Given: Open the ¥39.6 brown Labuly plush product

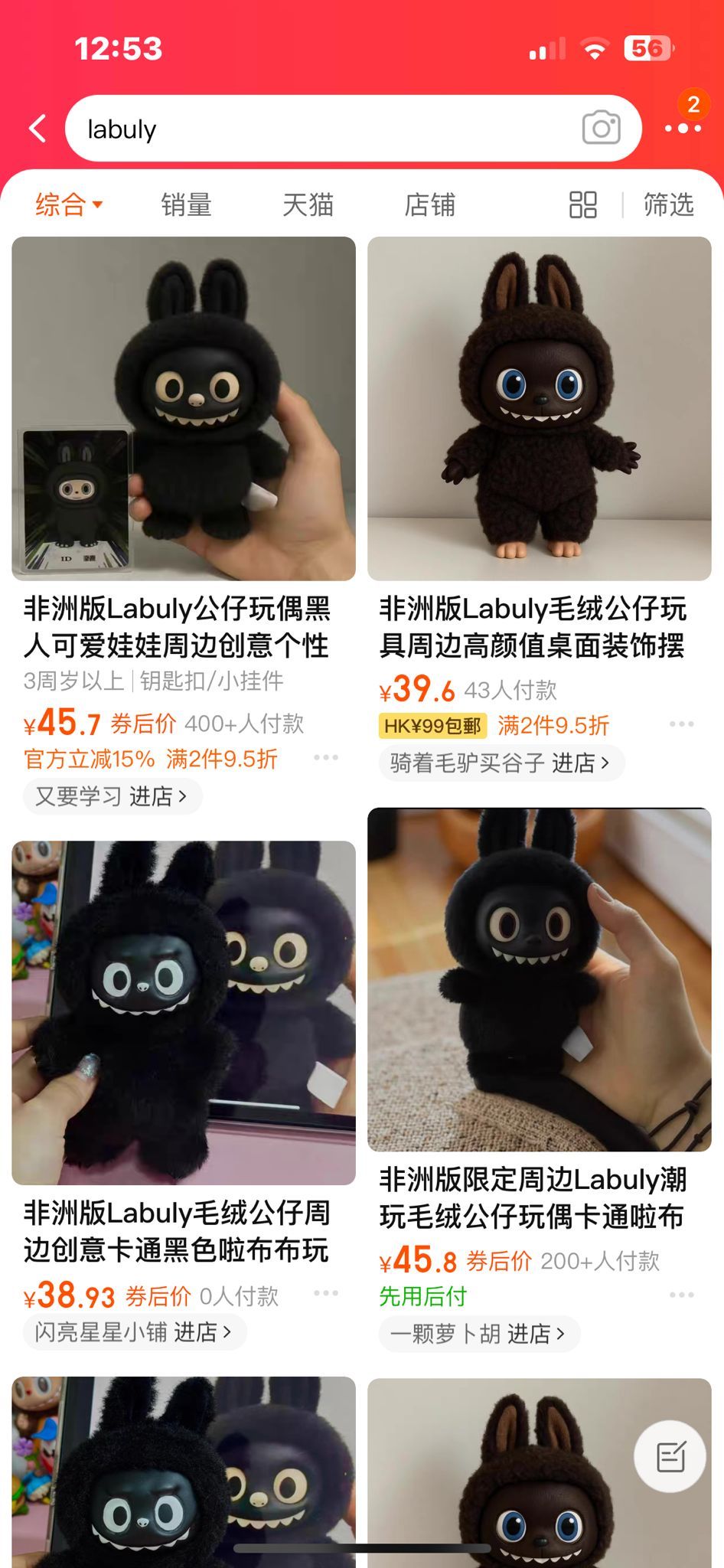Looking at the screenshot, I should tap(539, 408).
